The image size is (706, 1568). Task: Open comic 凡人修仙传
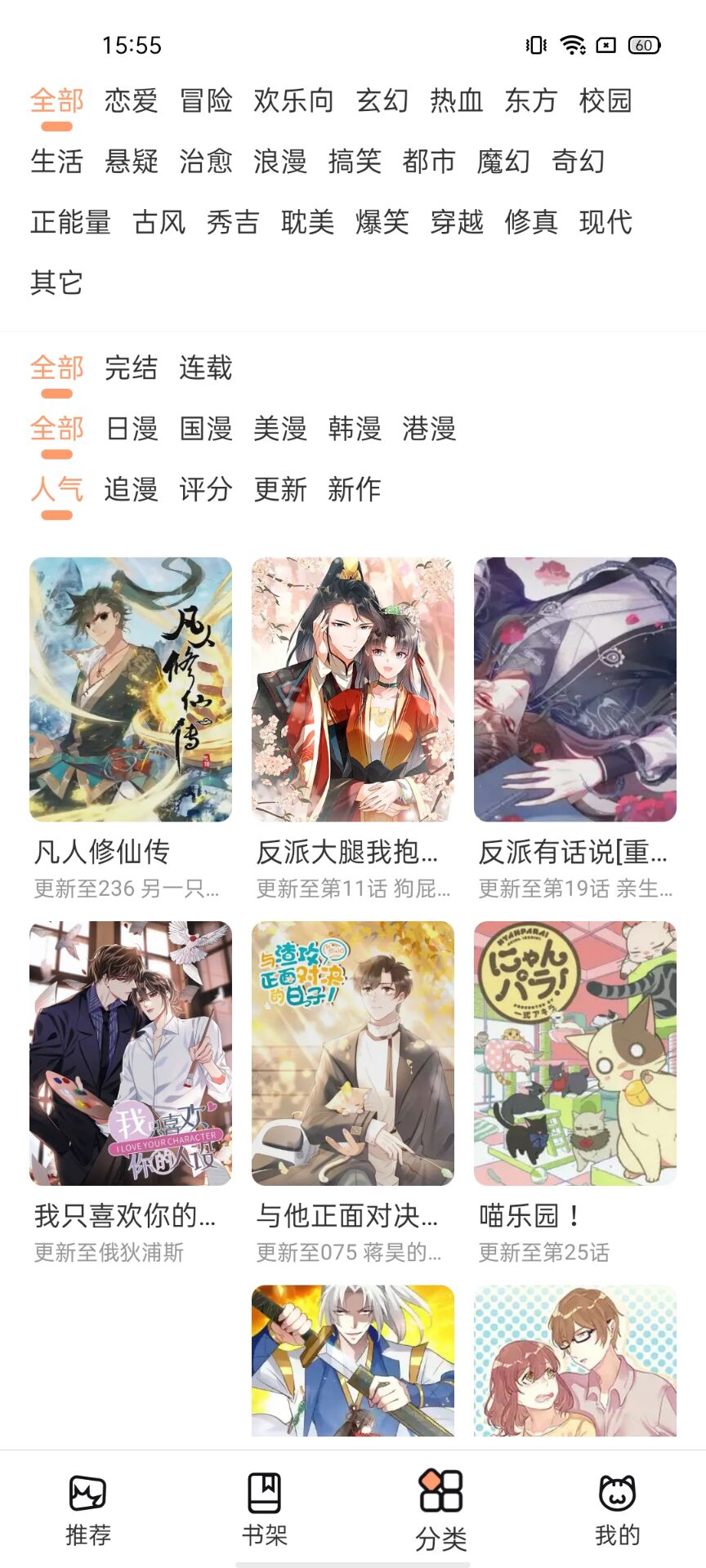point(131,690)
